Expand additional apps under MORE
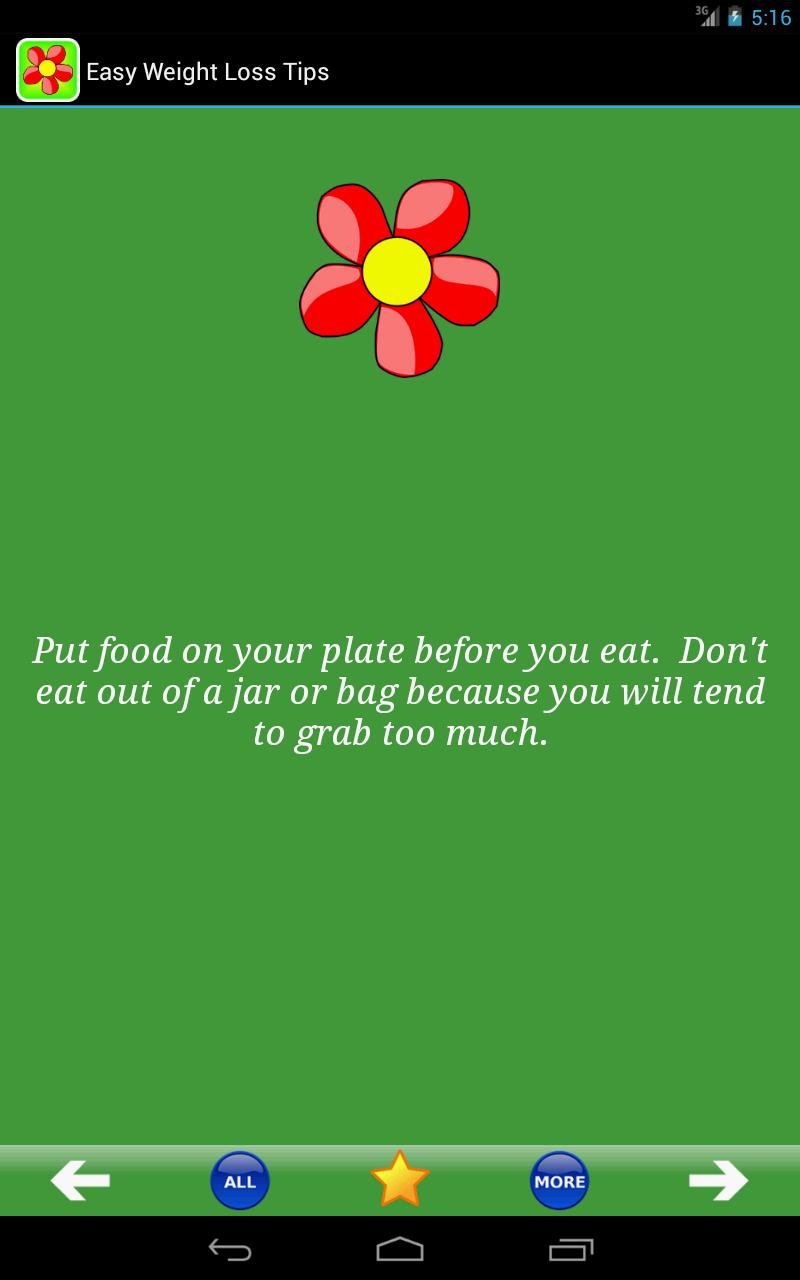Viewport: 800px width, 1280px height. tap(560, 1181)
